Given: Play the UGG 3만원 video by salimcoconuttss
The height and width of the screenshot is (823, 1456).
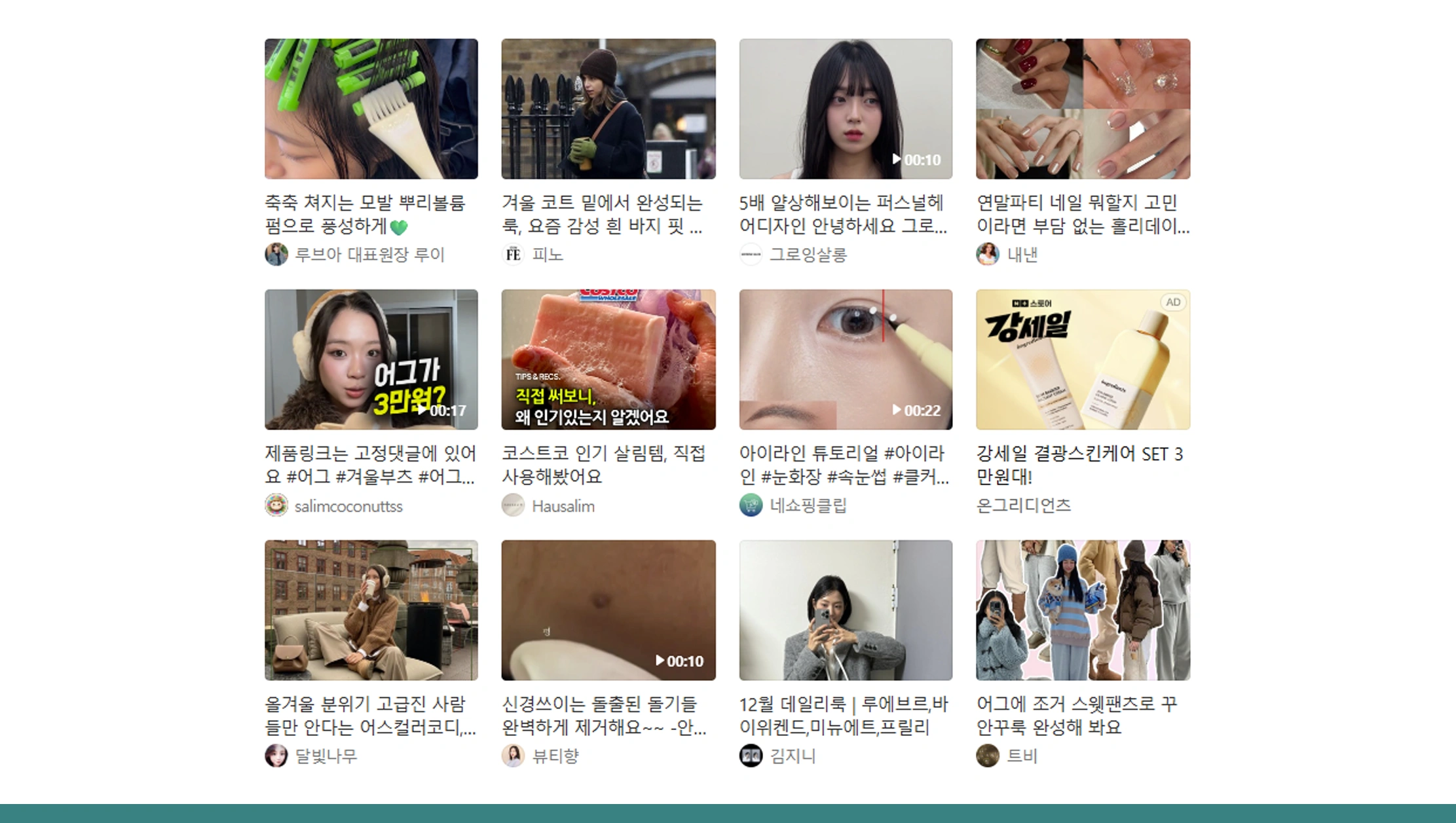Looking at the screenshot, I should (371, 359).
